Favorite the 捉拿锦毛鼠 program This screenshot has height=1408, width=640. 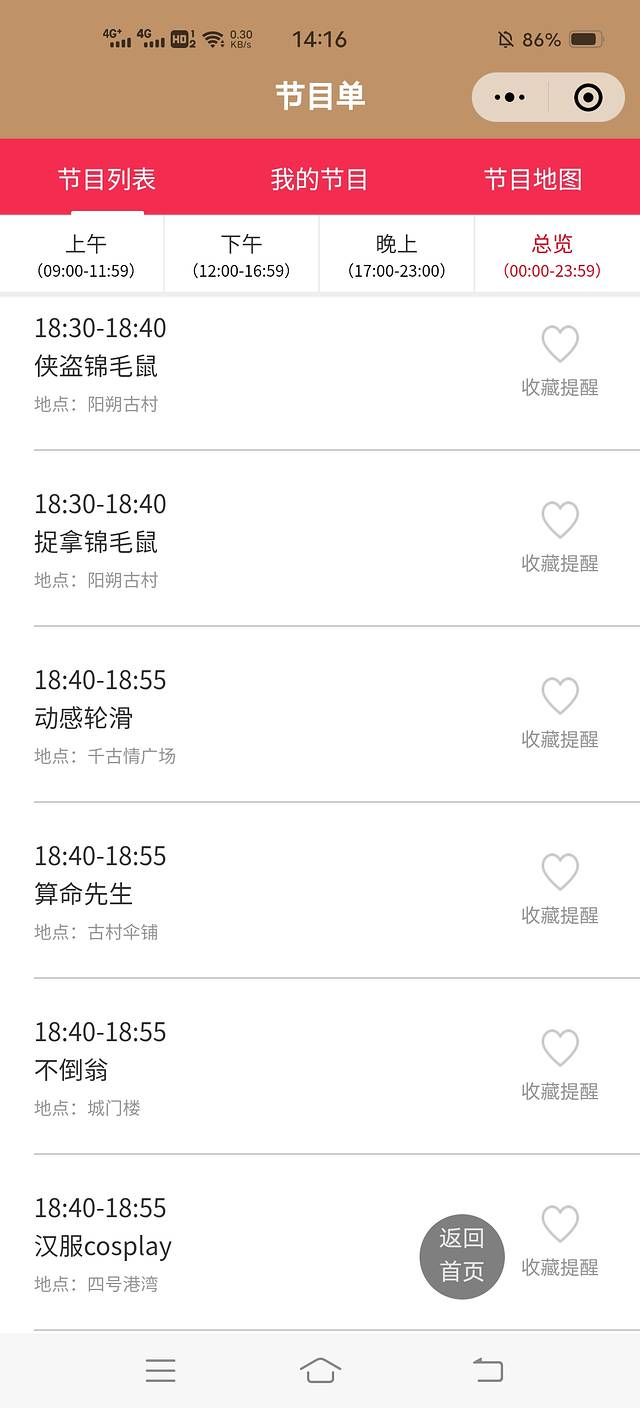click(x=560, y=521)
